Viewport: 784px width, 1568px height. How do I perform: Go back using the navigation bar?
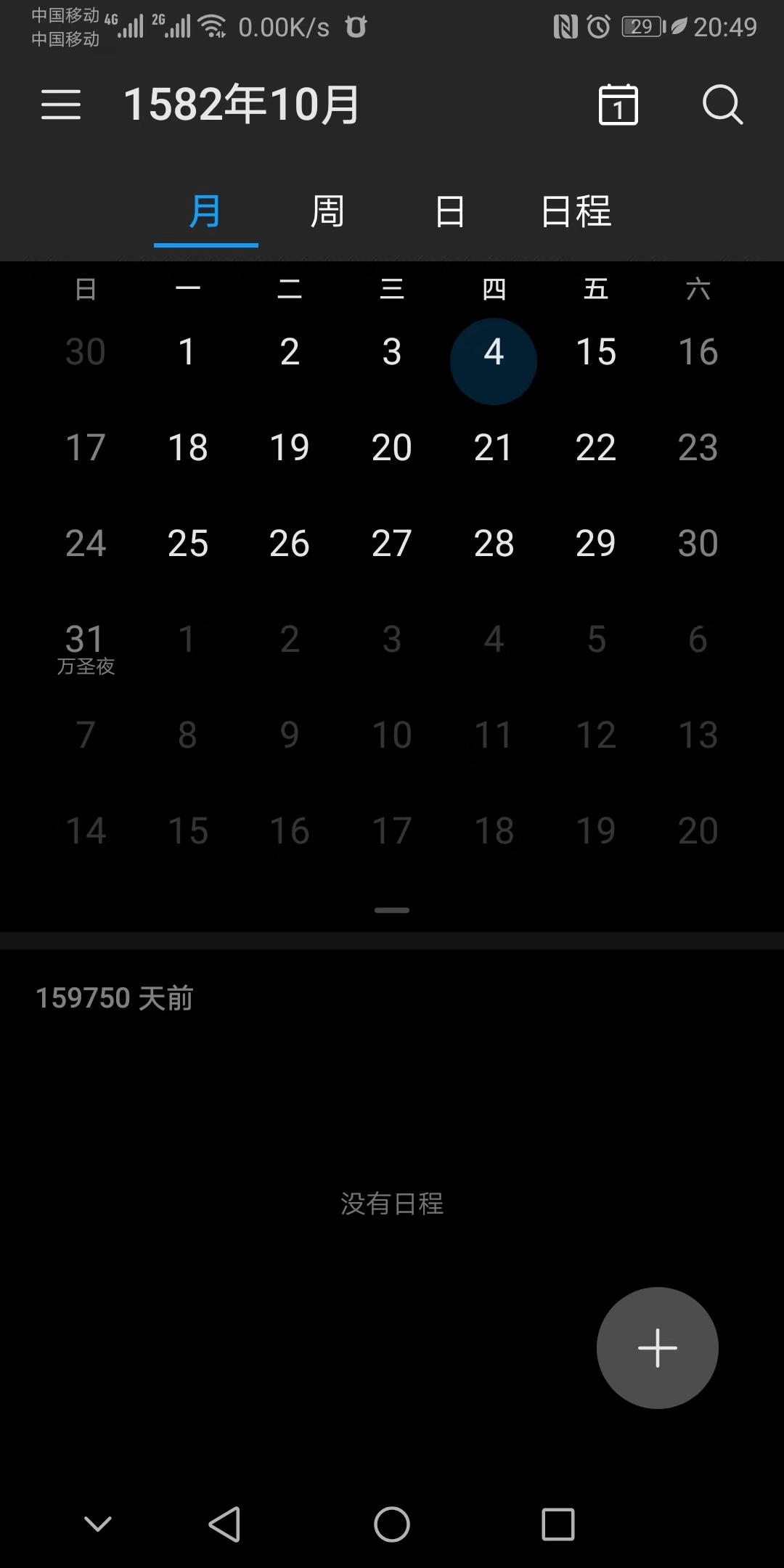tap(224, 1524)
